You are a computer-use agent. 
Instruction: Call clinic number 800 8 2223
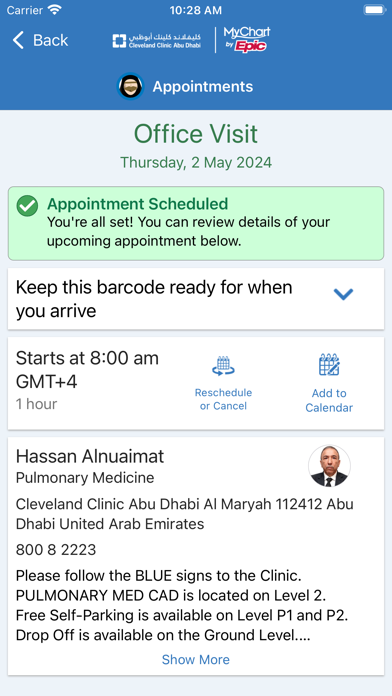tap(56, 550)
